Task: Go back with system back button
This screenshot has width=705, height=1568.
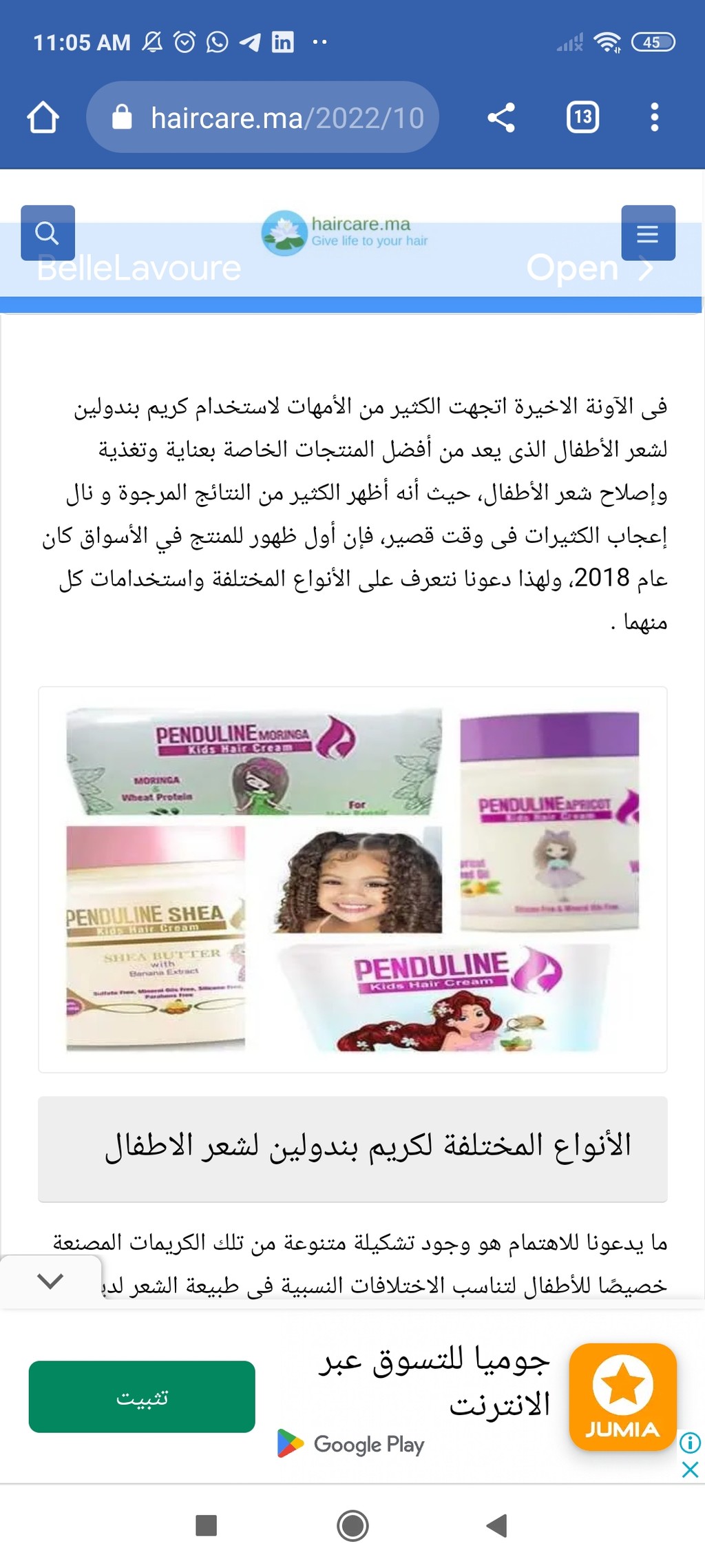Action: [x=496, y=1526]
